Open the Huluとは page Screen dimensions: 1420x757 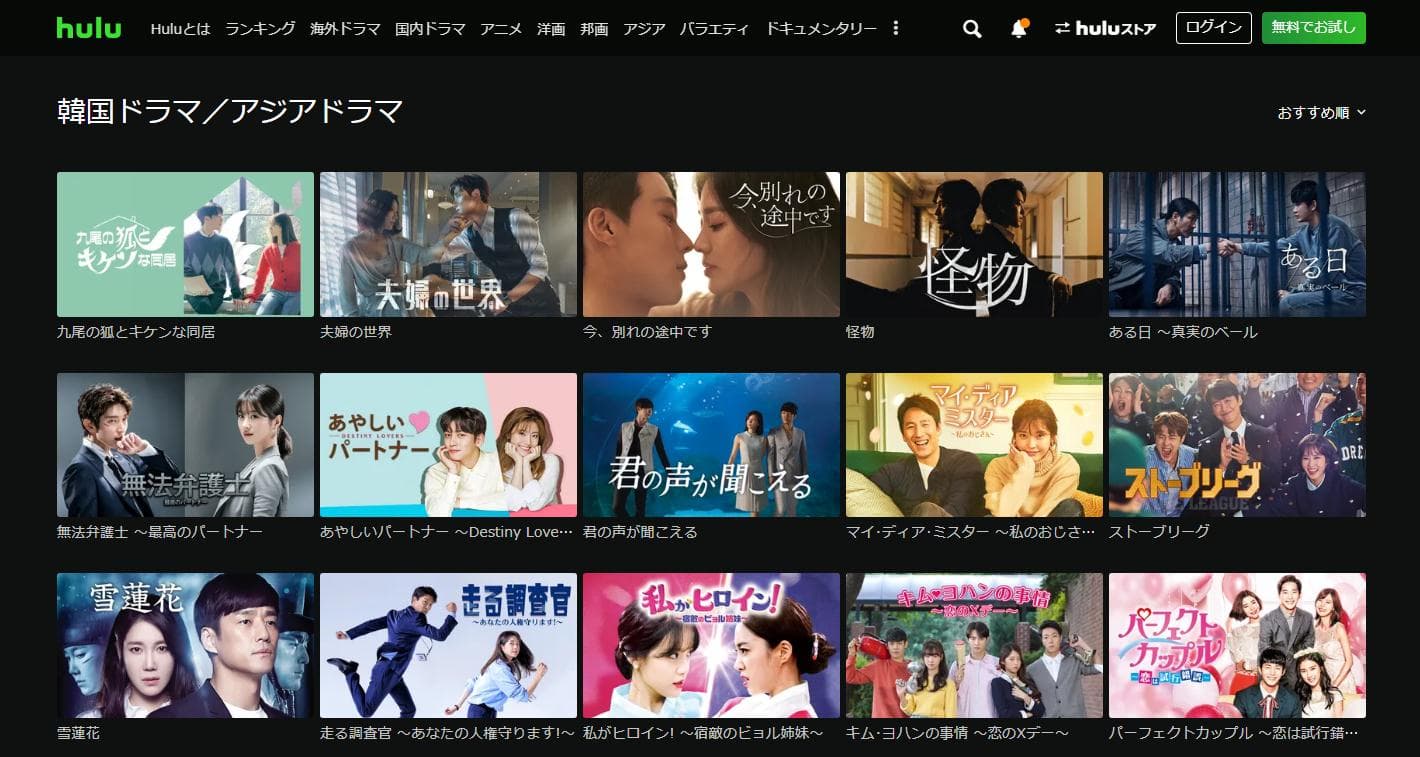pos(181,29)
